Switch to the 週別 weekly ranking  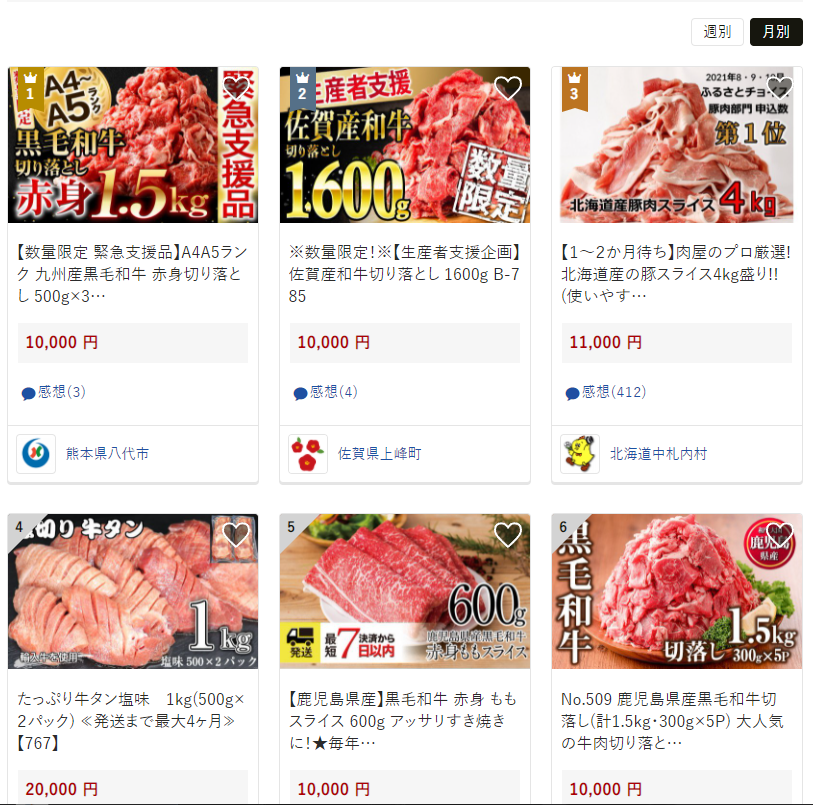[x=717, y=32]
